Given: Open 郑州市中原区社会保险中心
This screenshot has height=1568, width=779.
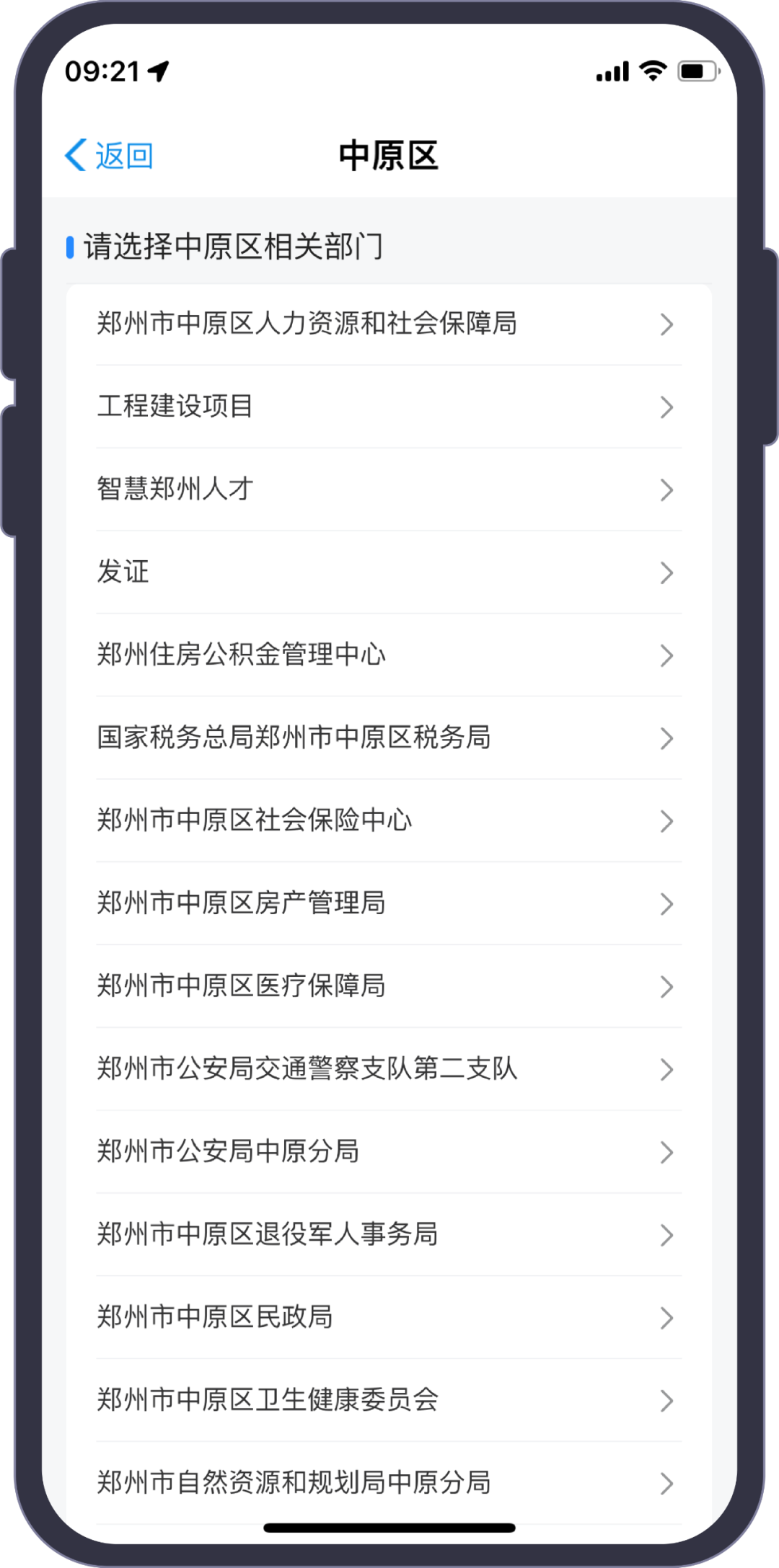Looking at the screenshot, I should (x=389, y=820).
